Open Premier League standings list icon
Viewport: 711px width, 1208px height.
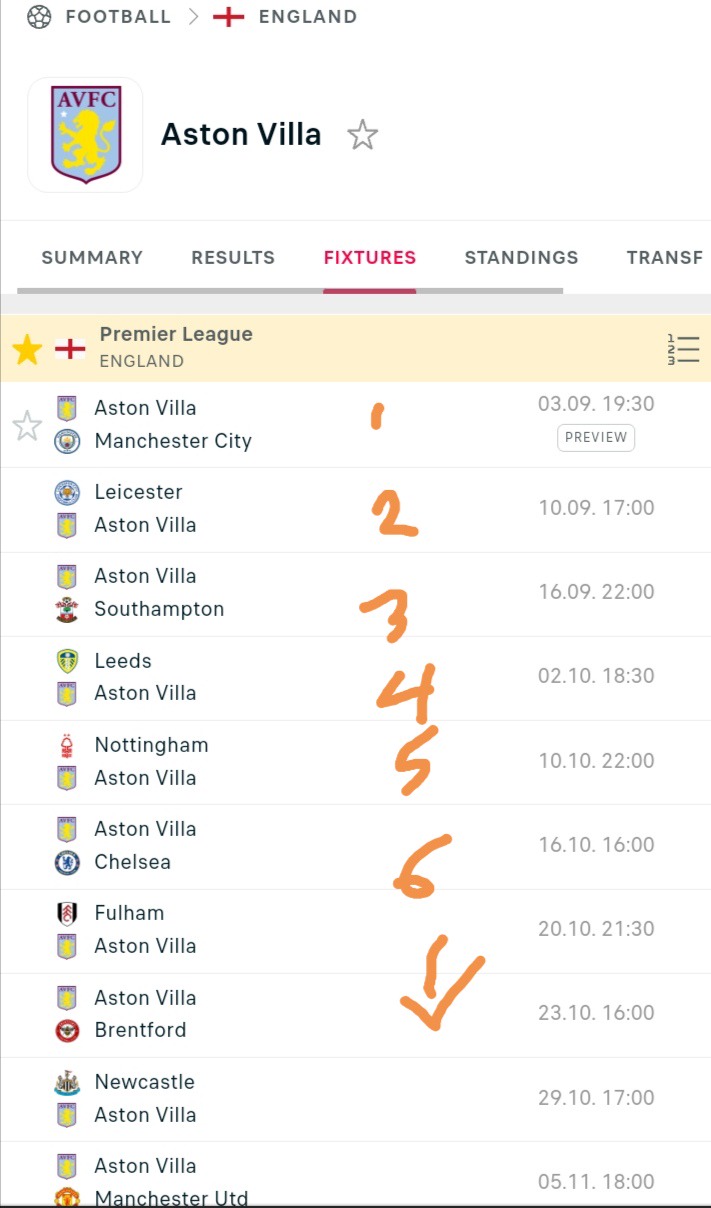[x=683, y=349]
